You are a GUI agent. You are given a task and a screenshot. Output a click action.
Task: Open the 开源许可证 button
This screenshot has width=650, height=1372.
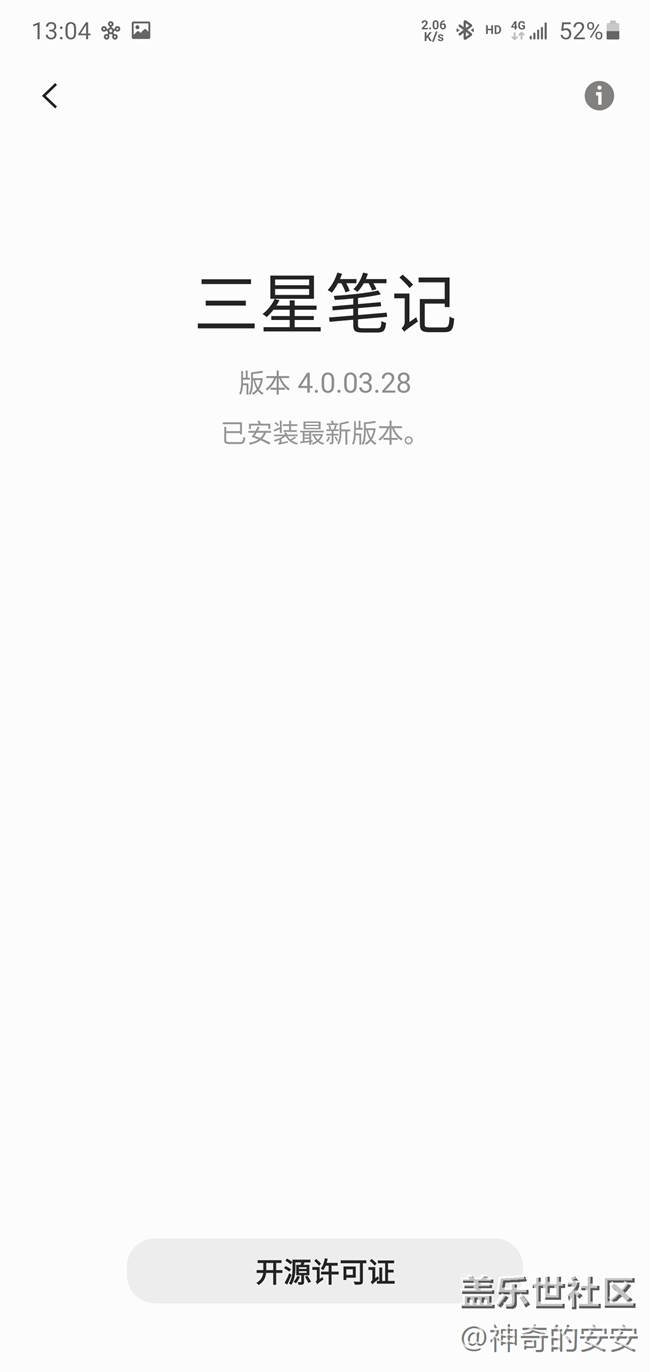[x=325, y=1271]
